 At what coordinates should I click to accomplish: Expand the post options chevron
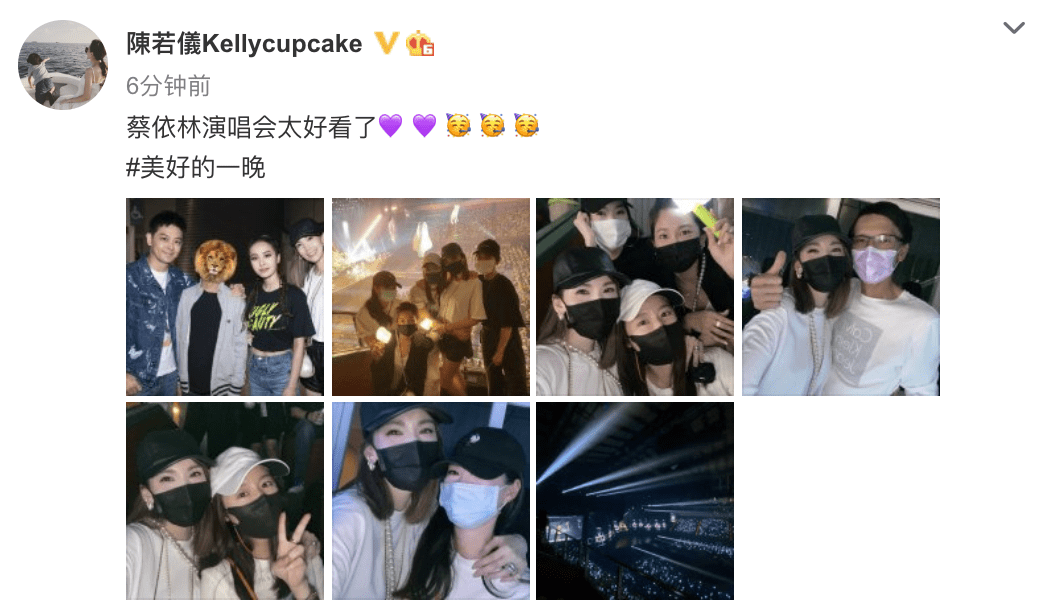coord(1014,28)
